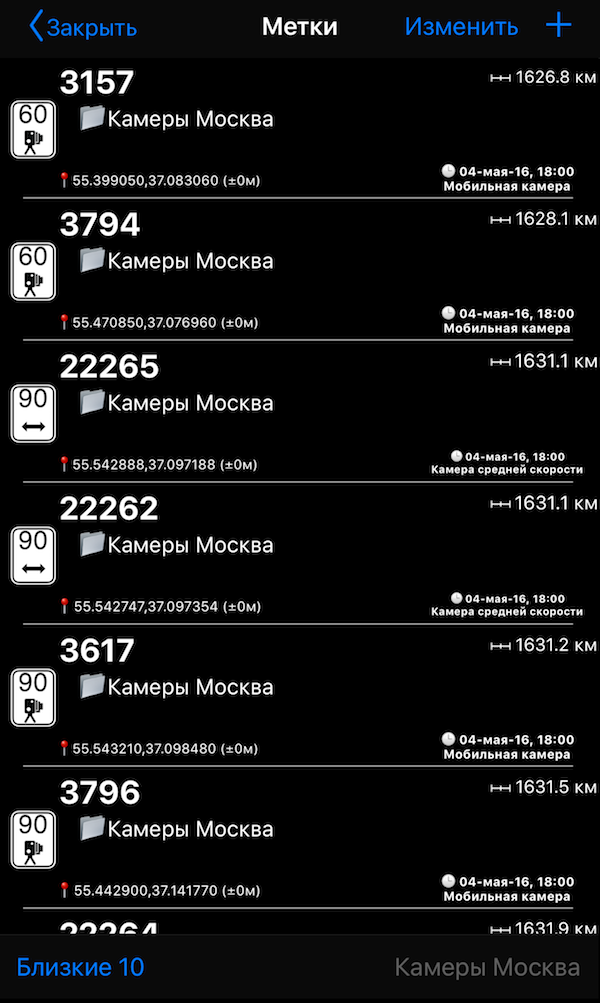Open marker 22262
Screen dimensions: 600x1003
point(300,554)
